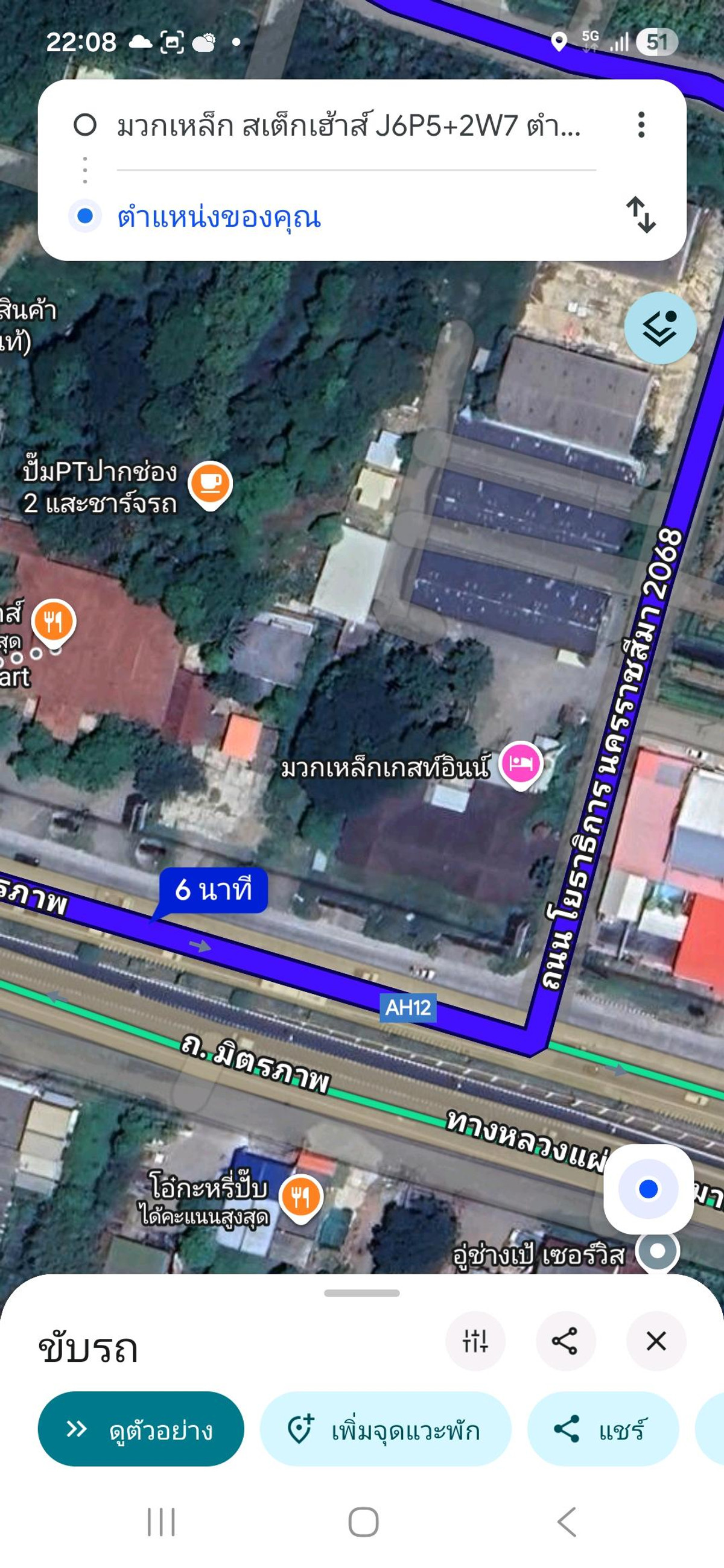Open the three-dot overflow menu
Screen dimensions: 724x1568
pyautogui.click(x=641, y=125)
